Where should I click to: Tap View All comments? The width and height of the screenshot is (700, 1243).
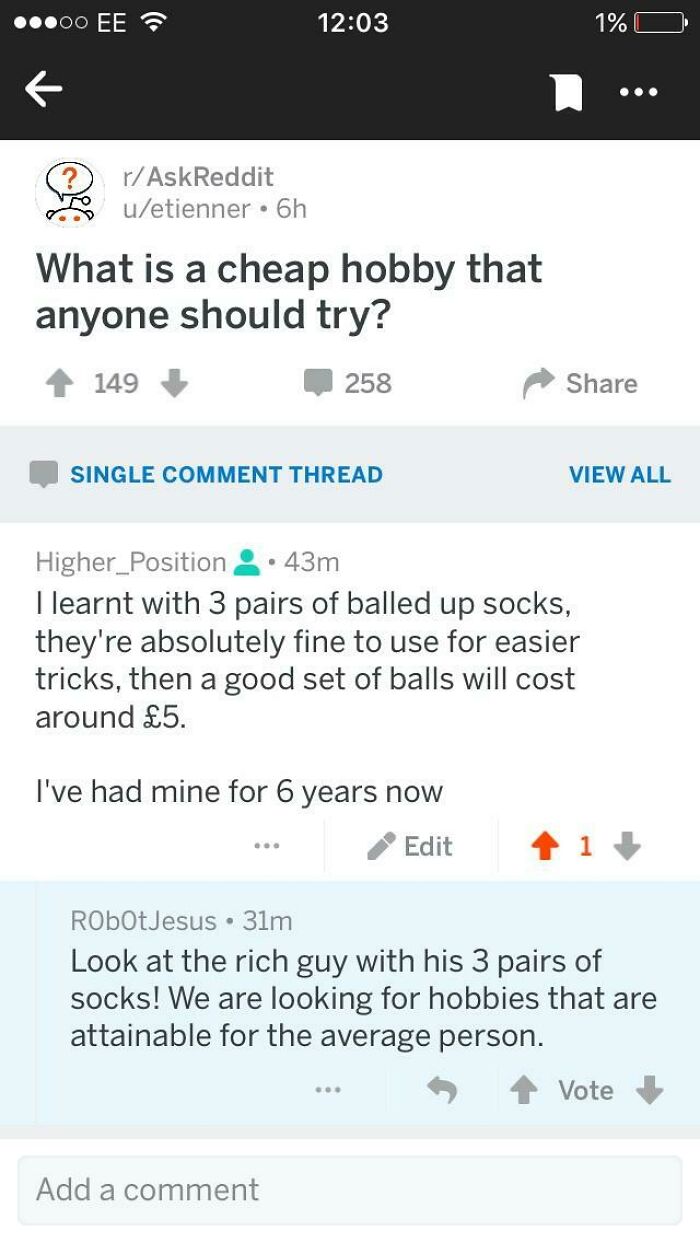pos(619,474)
